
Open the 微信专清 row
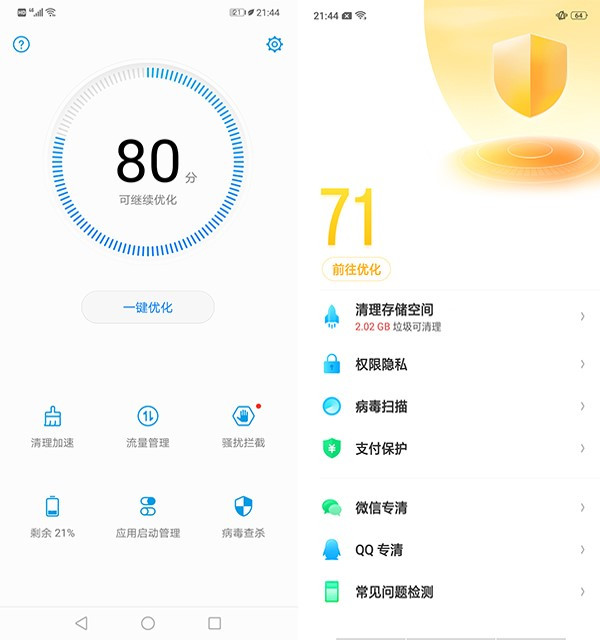[455, 508]
